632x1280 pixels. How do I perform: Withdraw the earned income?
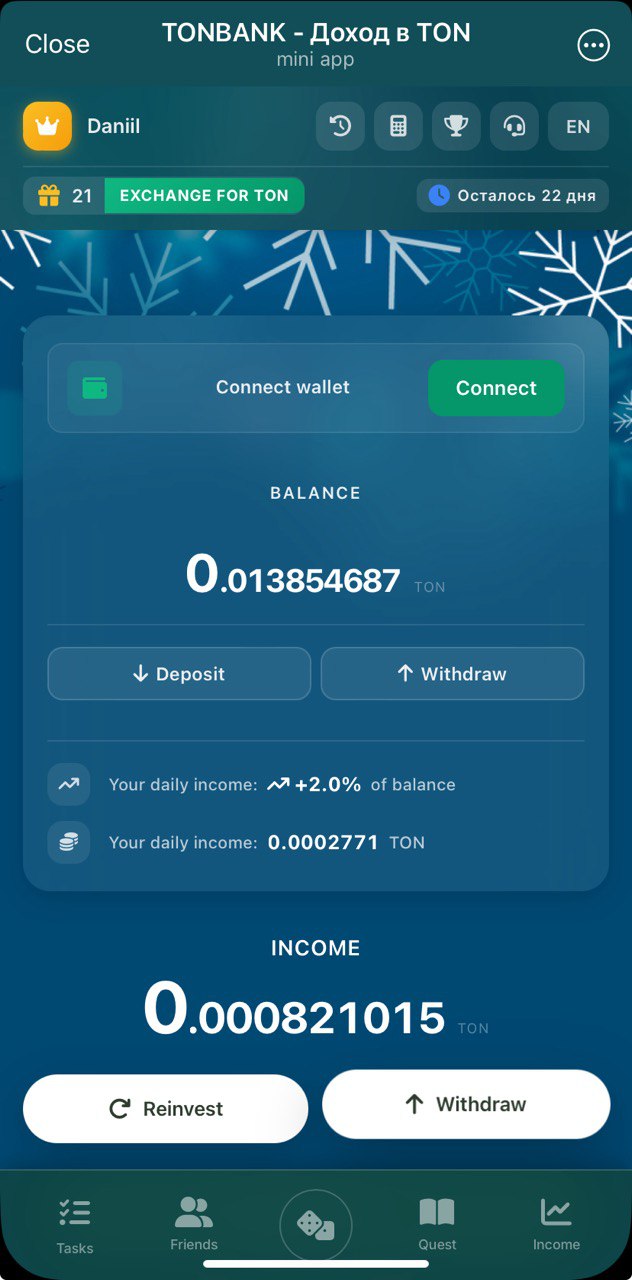[466, 1104]
